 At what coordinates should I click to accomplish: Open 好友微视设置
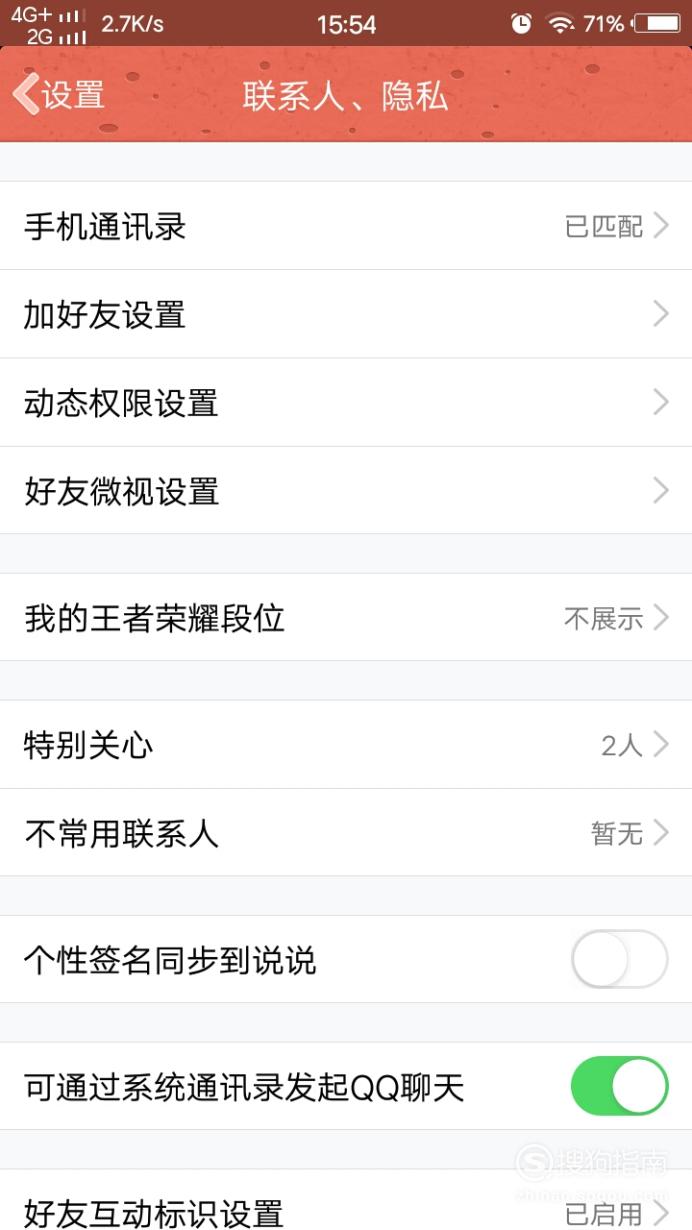346,490
